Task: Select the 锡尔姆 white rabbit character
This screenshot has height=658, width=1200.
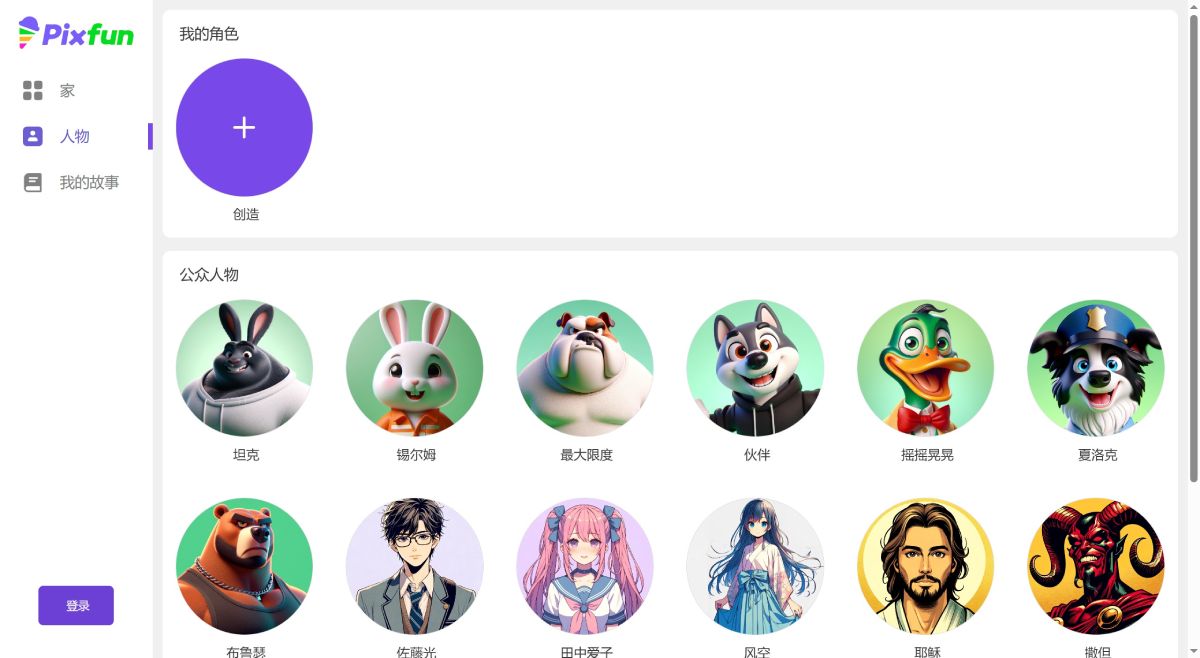Action: pyautogui.click(x=414, y=369)
